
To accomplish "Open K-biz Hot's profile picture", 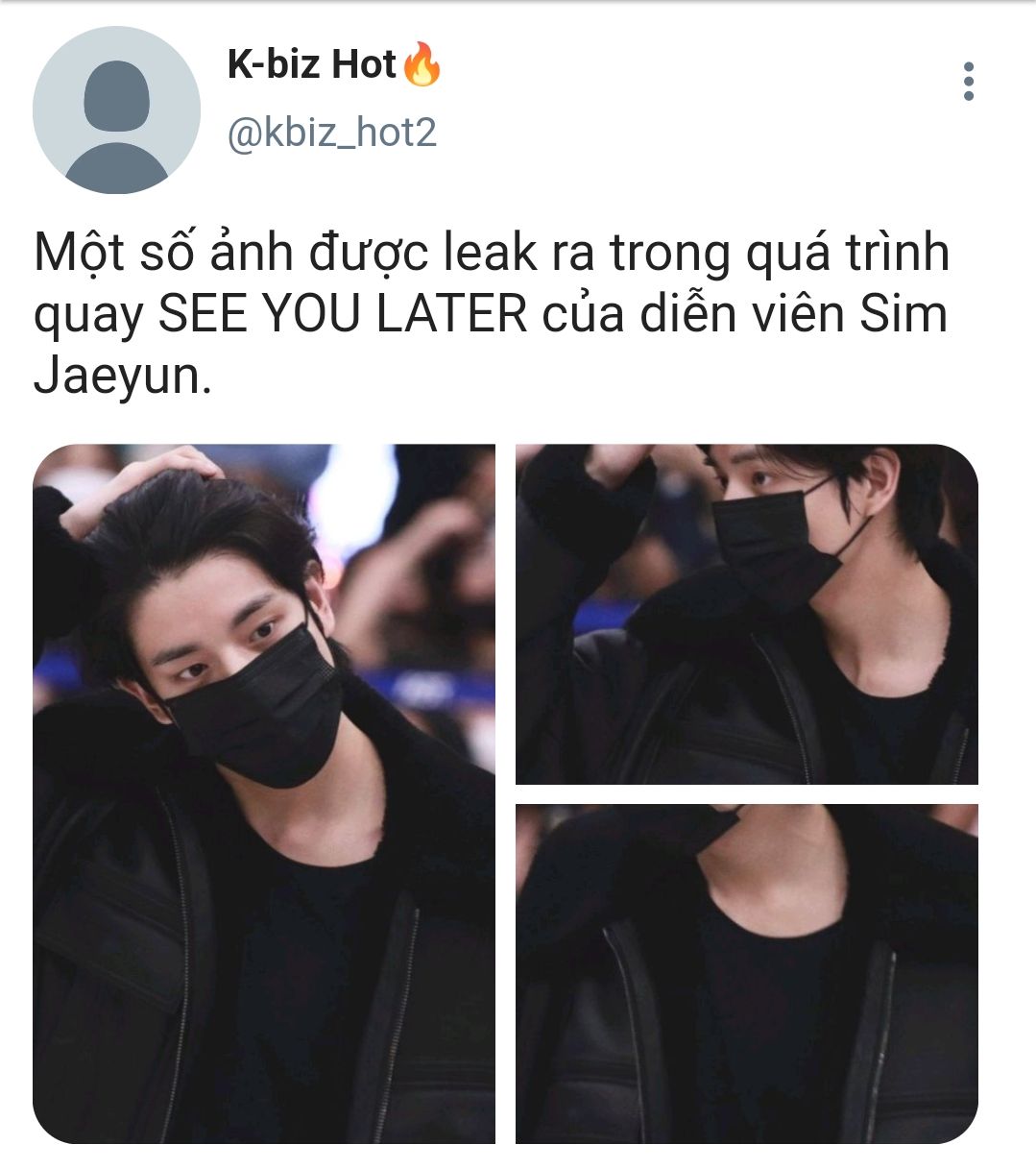I will 116,110.
